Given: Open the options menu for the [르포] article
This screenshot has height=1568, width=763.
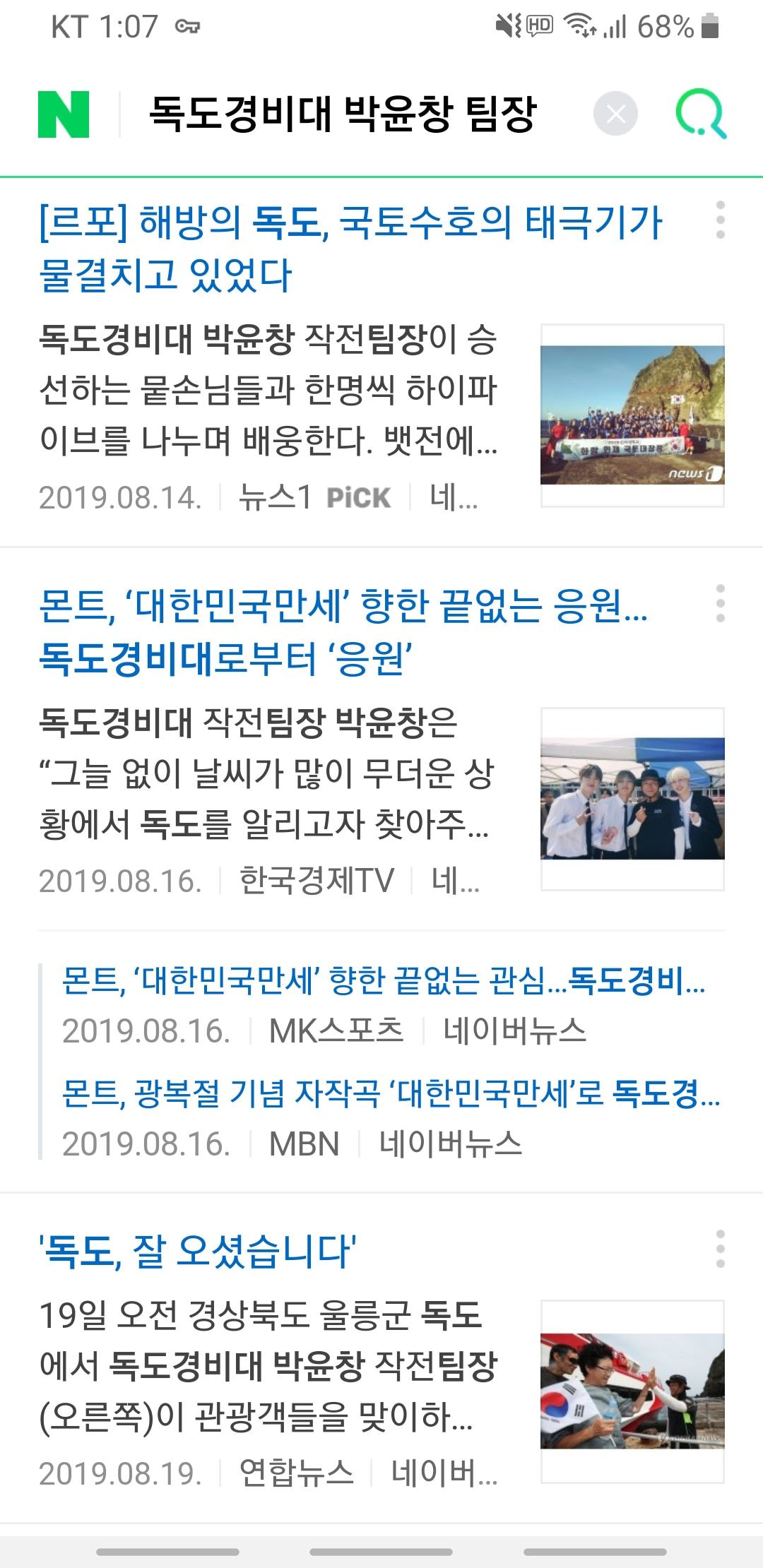Looking at the screenshot, I should point(720,220).
